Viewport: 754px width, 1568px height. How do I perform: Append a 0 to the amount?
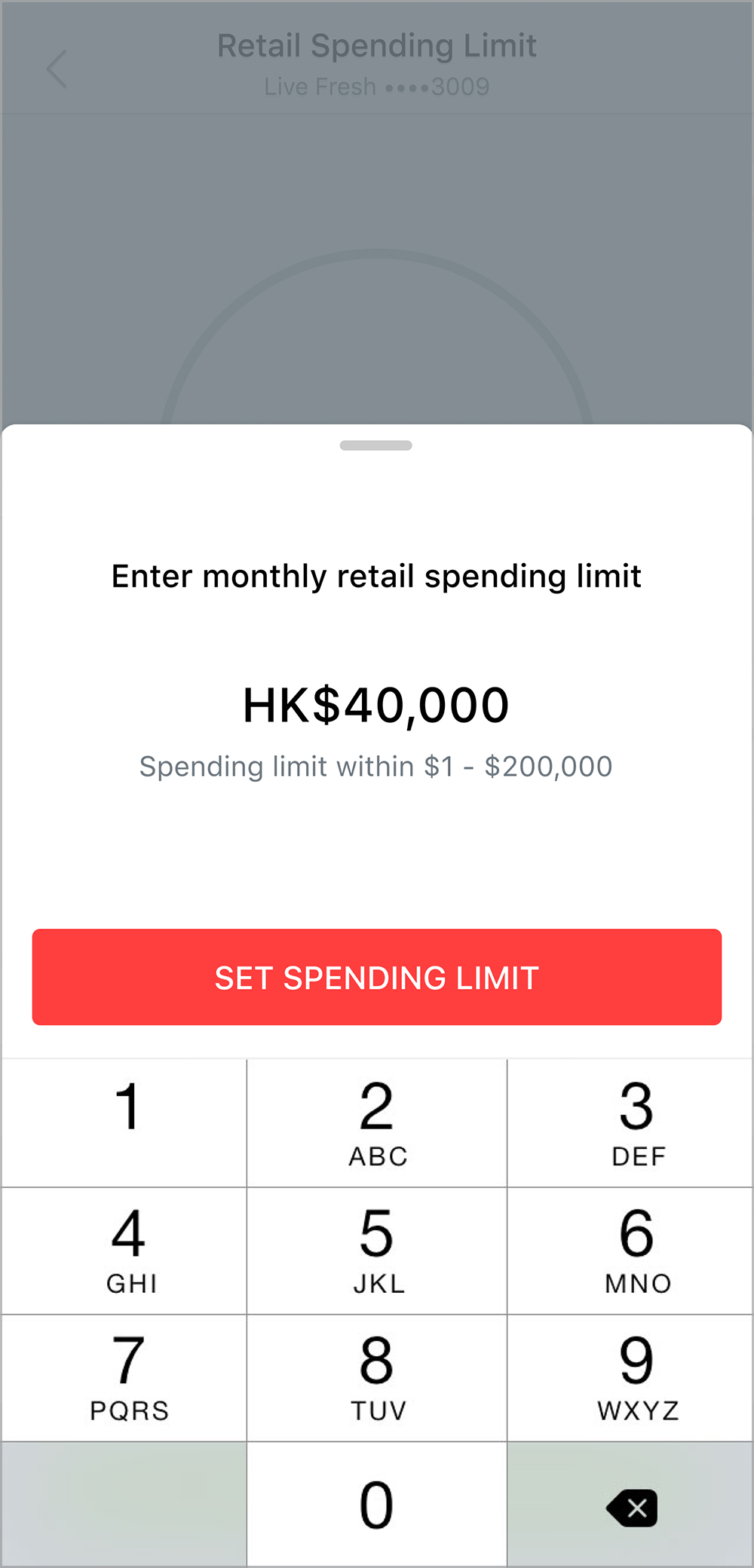(377, 1505)
